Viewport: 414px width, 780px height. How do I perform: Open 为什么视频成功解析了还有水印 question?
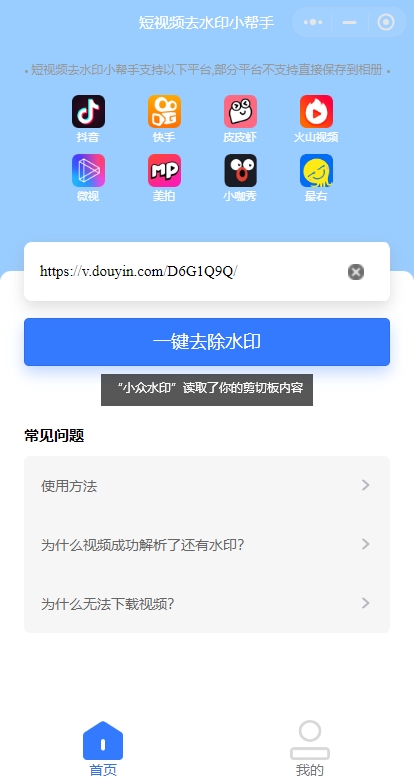pos(207,545)
